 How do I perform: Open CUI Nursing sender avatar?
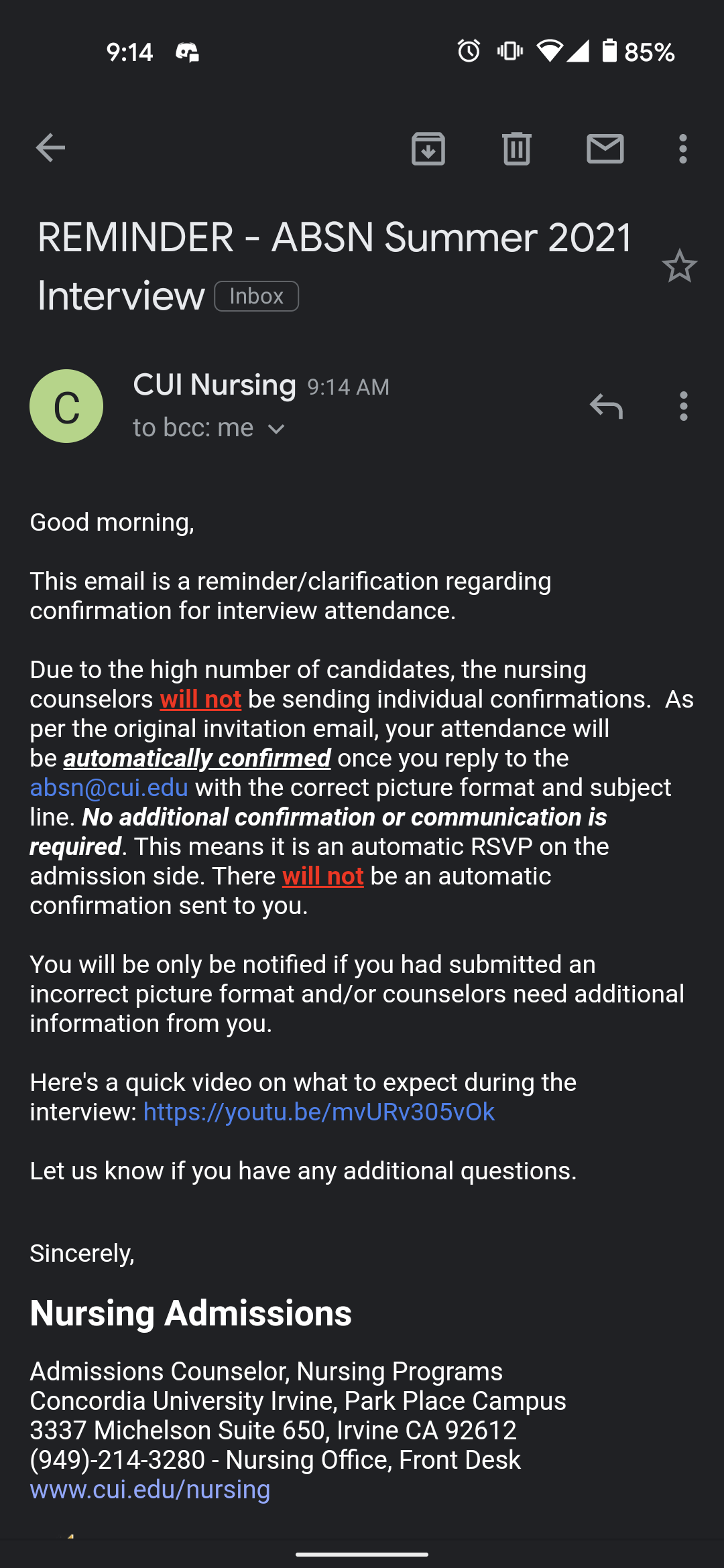point(66,406)
